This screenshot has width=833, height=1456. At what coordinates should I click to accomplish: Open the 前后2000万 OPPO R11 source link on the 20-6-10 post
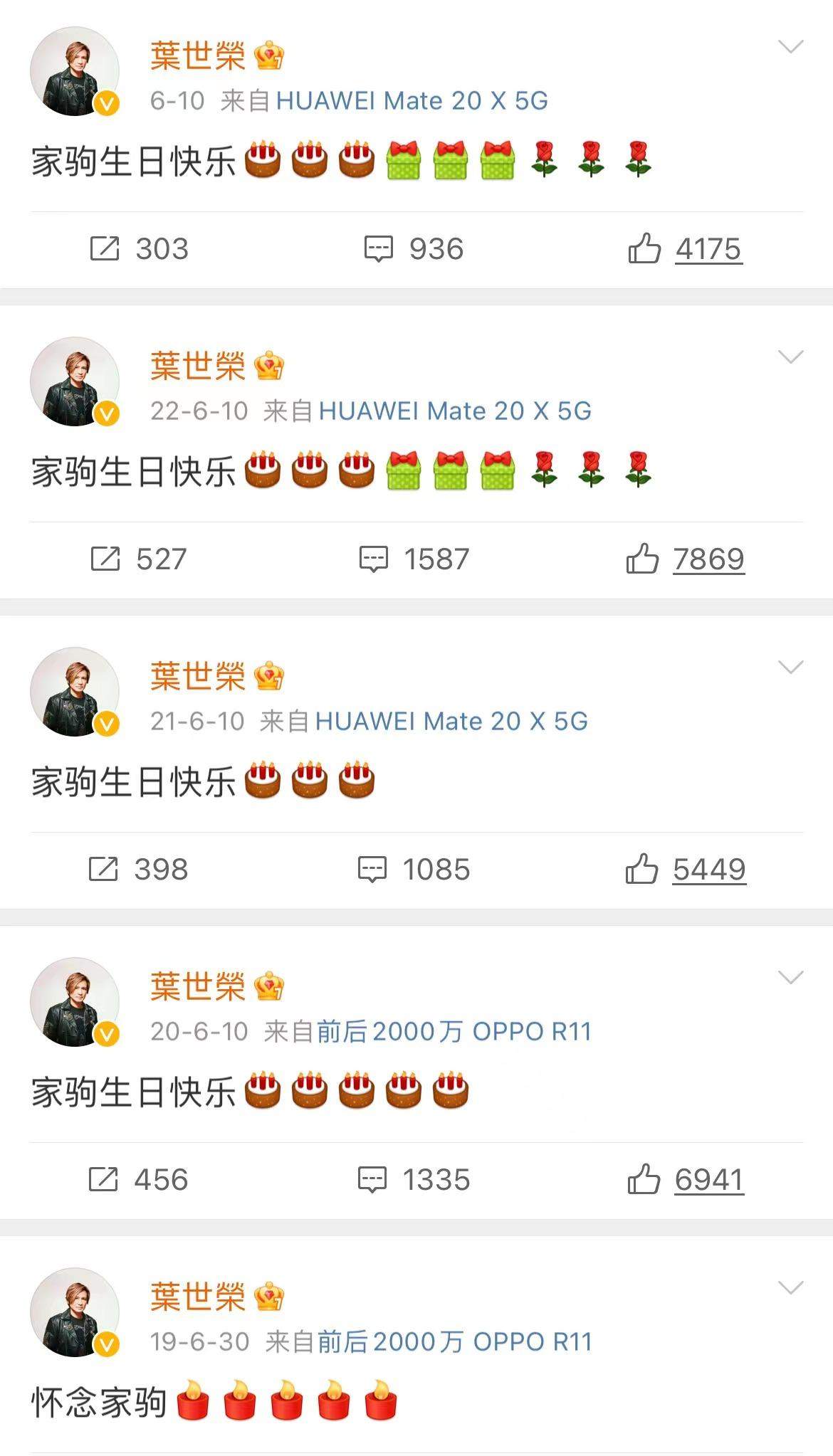tap(454, 1032)
